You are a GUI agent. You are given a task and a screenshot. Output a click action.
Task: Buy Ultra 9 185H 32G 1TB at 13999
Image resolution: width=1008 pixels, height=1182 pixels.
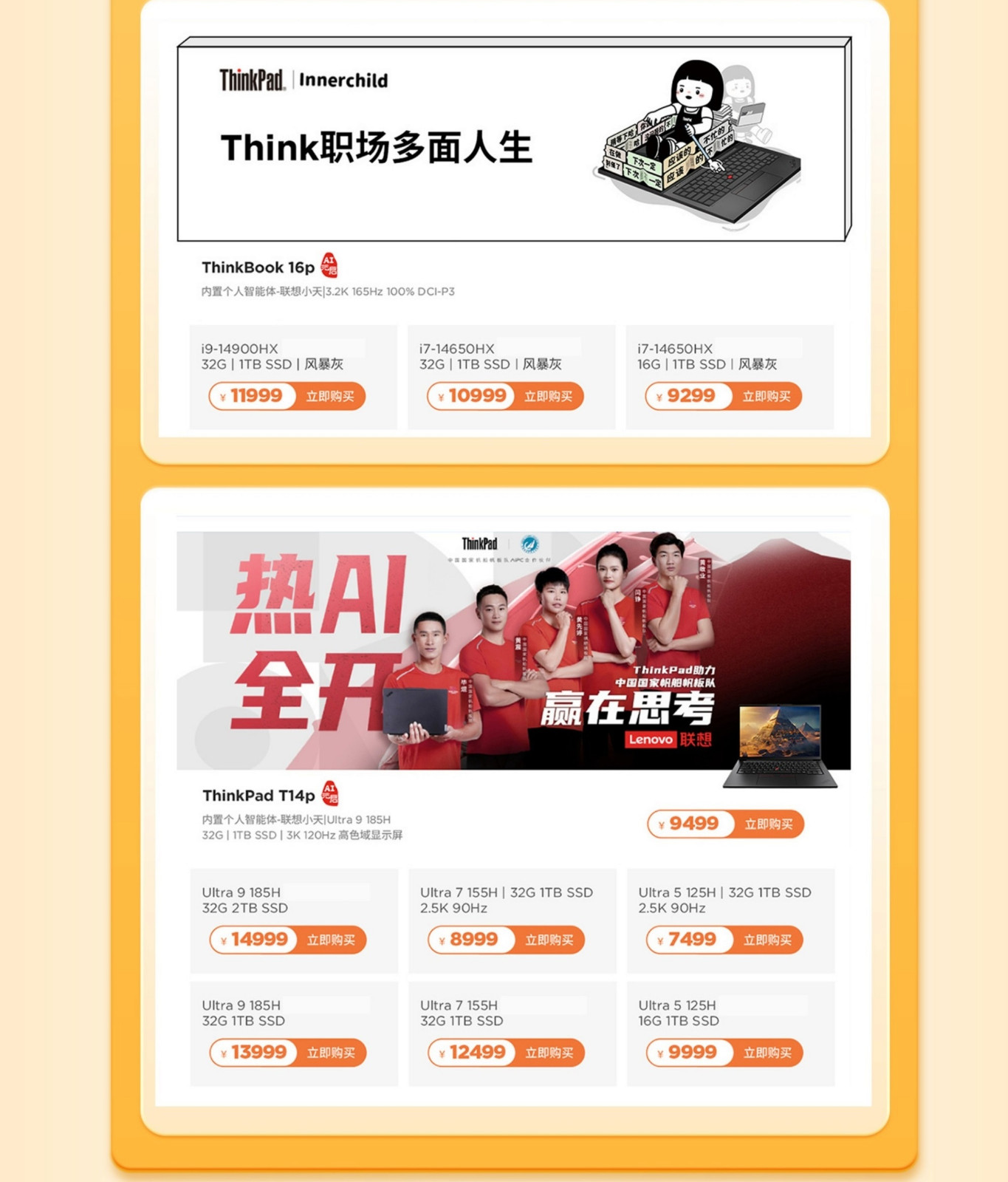330,1053
